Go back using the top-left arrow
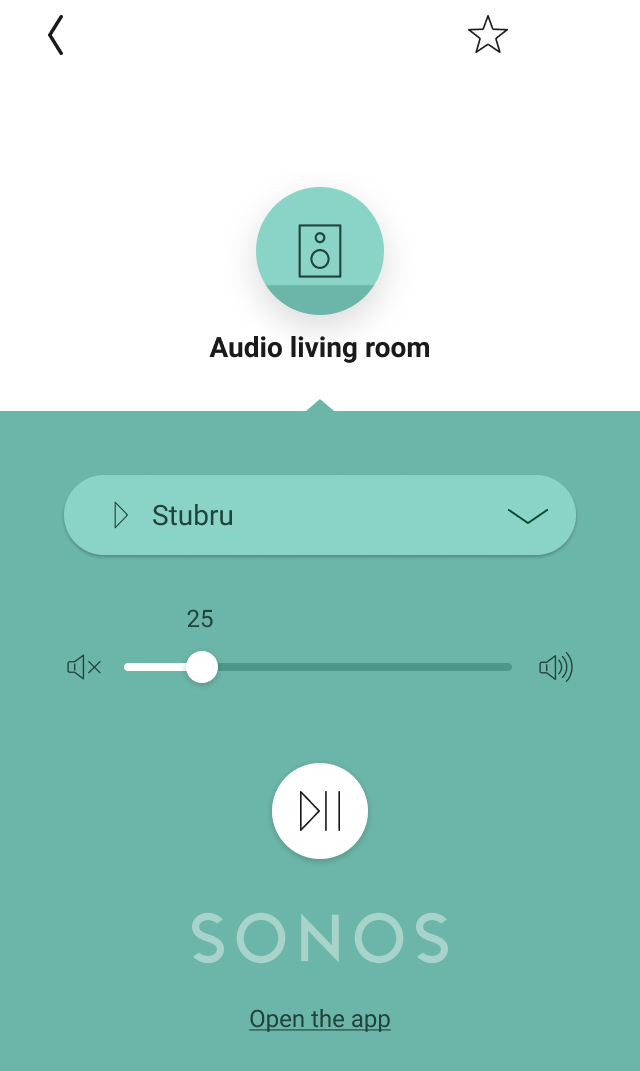 56,35
